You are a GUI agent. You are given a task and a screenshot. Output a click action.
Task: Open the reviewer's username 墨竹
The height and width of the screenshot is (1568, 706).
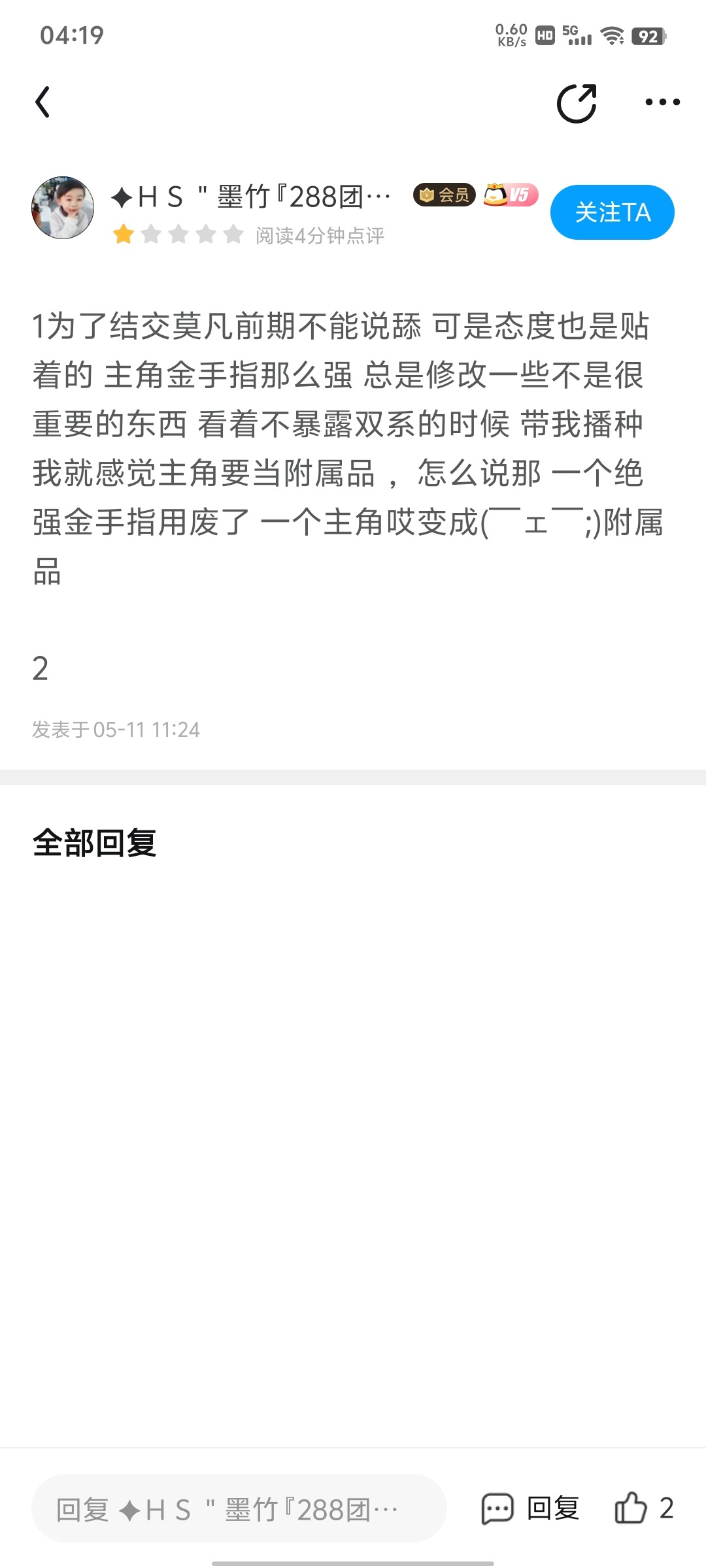tap(252, 197)
